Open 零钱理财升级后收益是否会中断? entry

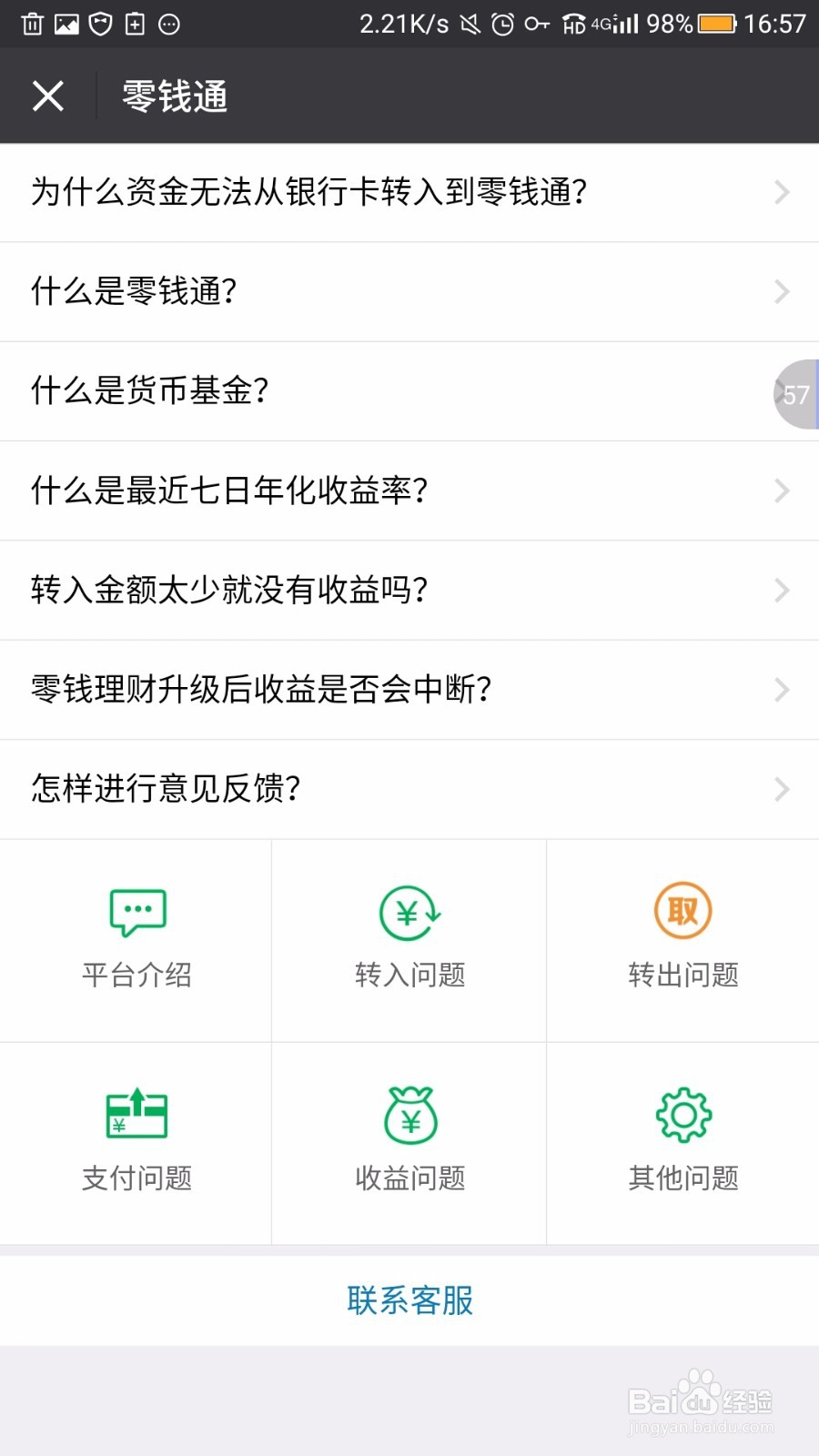409,690
